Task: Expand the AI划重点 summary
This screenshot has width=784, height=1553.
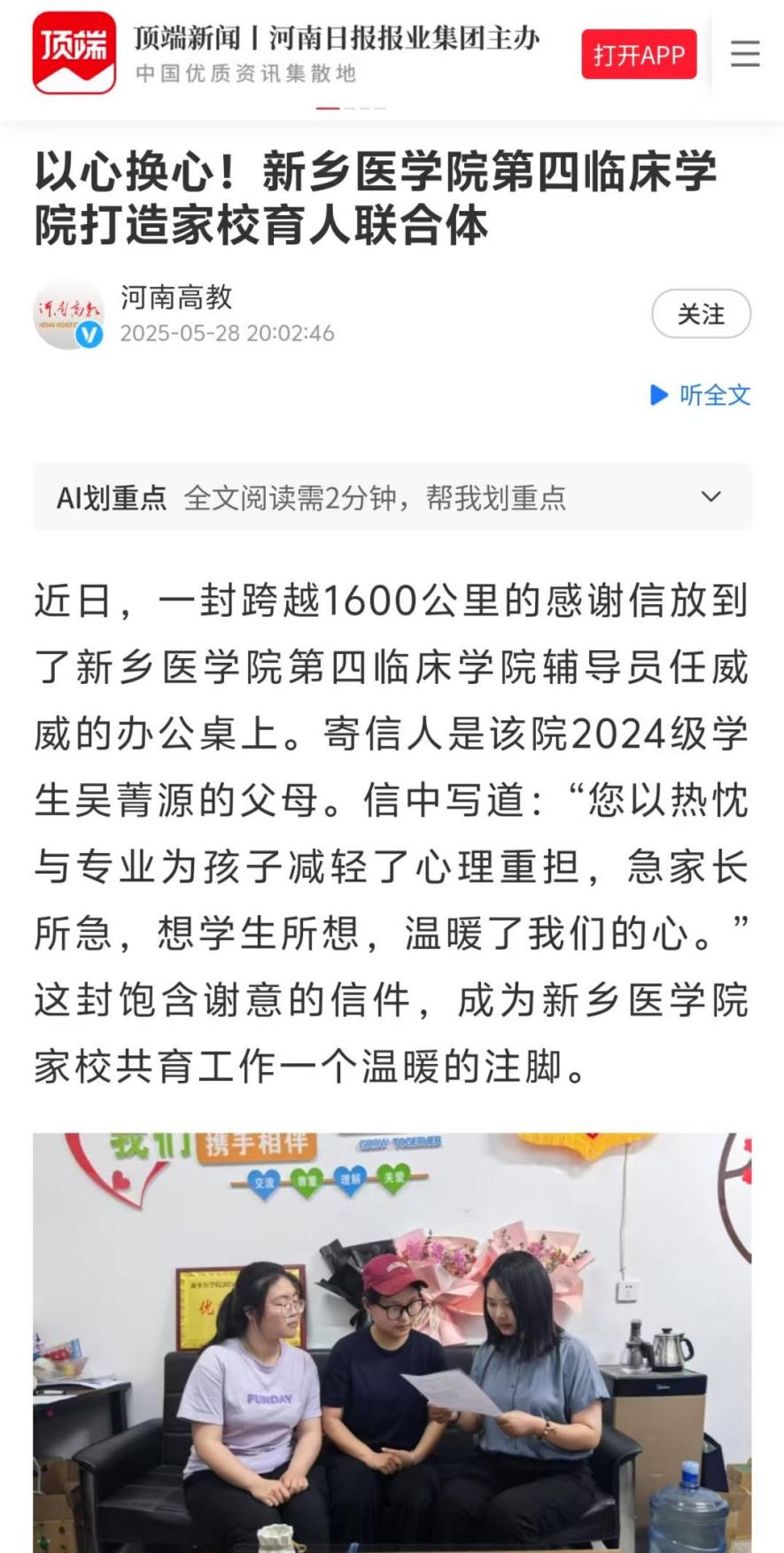Action: pos(710,497)
